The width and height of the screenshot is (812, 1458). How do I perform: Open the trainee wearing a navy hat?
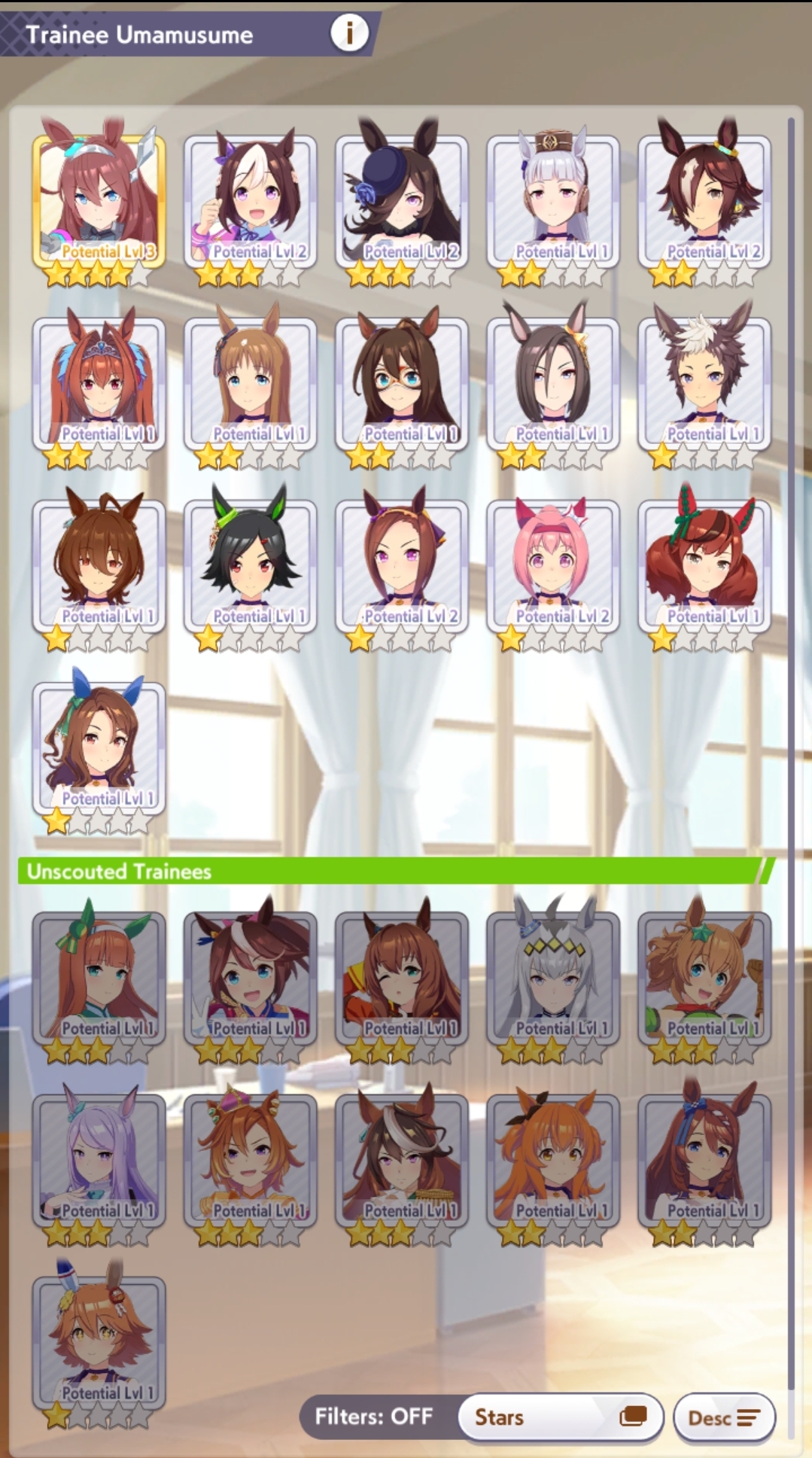(x=401, y=202)
